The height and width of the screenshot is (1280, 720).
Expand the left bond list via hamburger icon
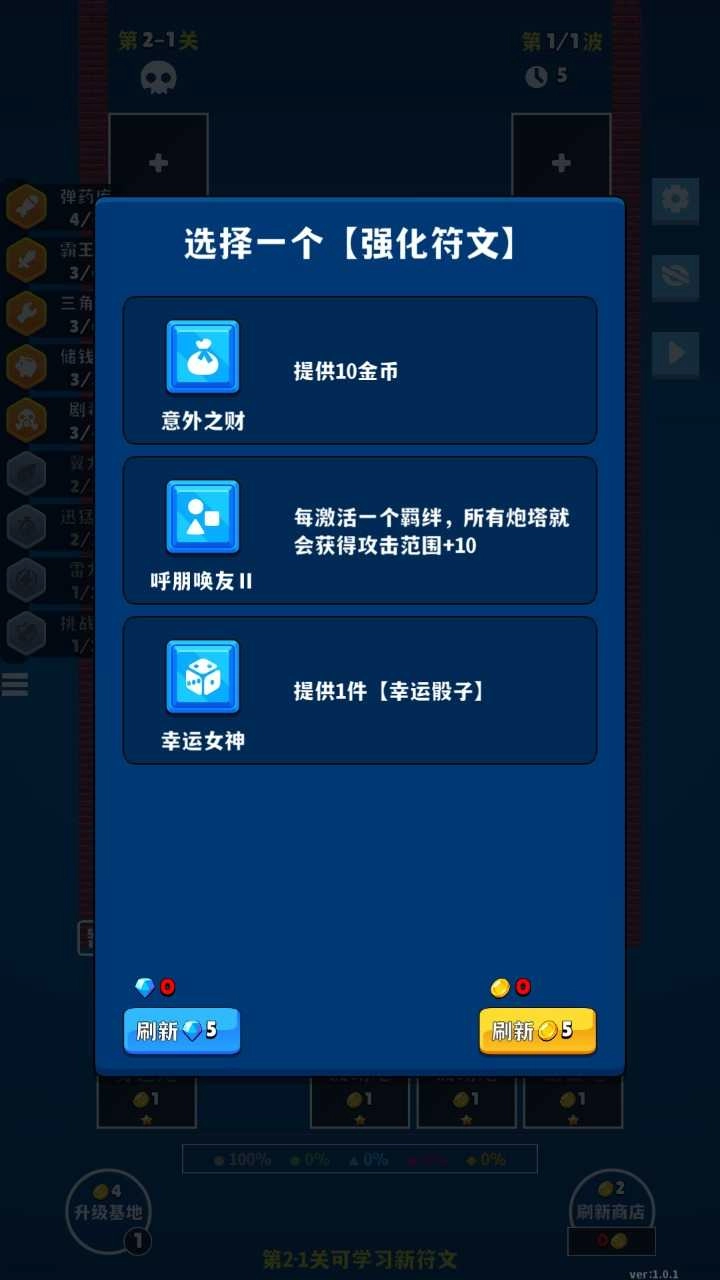(16, 686)
